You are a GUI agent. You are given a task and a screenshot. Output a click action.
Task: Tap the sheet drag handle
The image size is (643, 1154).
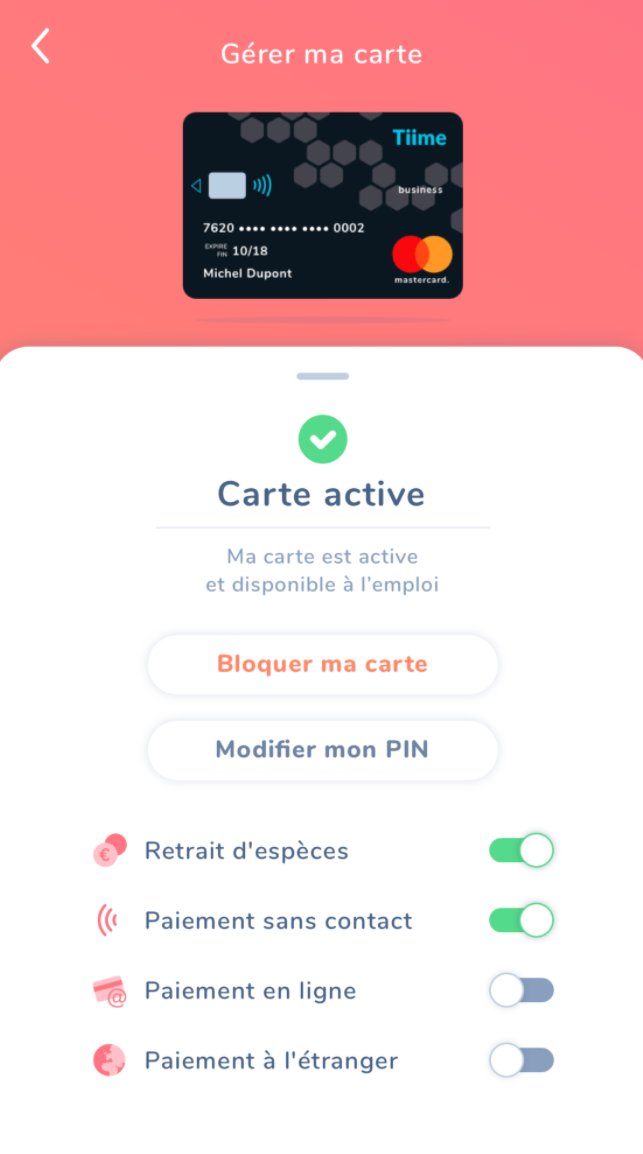point(322,376)
